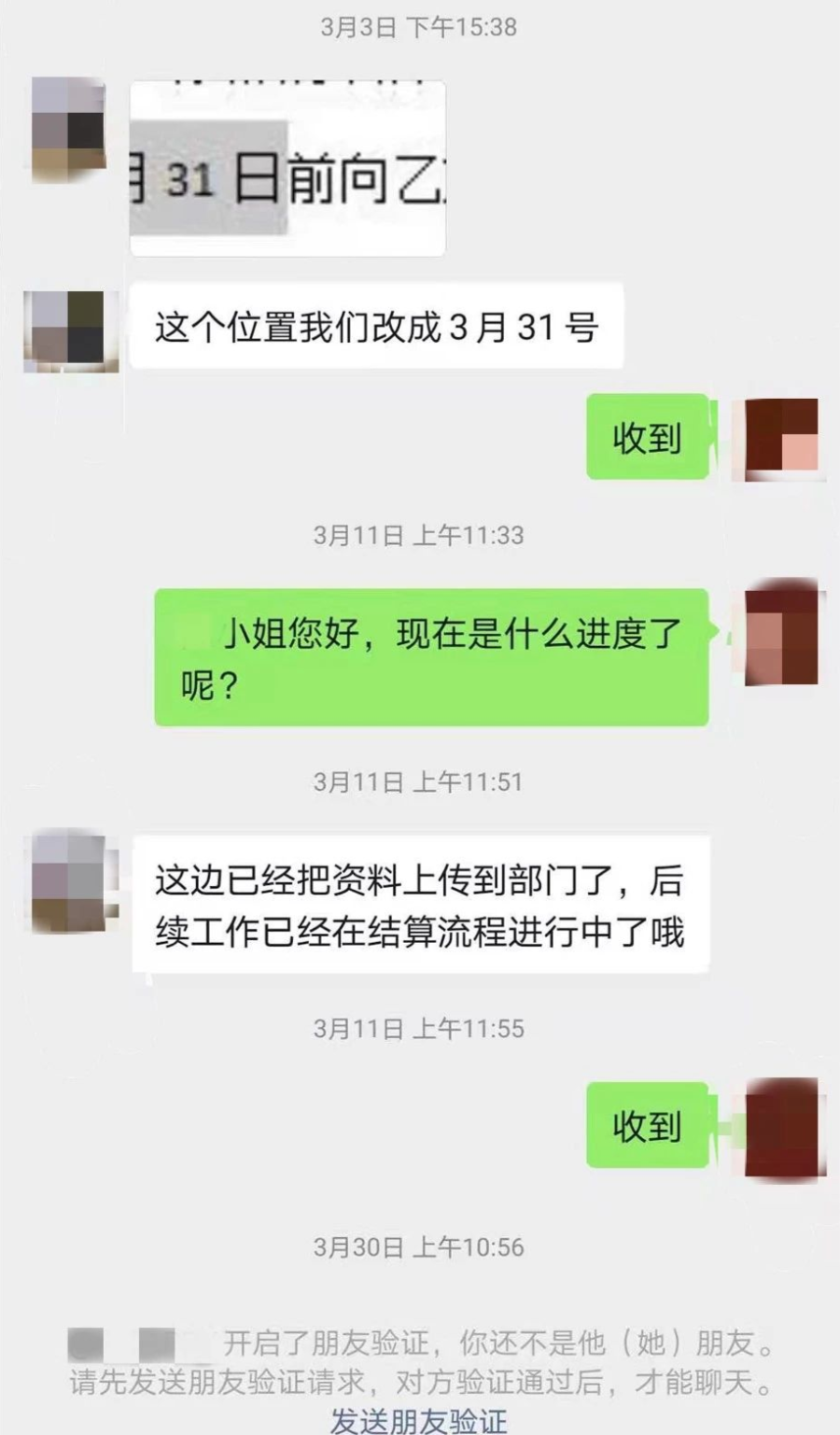Open the image message showing 31日前向乙
The image size is (840, 1435).
pyautogui.click(x=287, y=169)
